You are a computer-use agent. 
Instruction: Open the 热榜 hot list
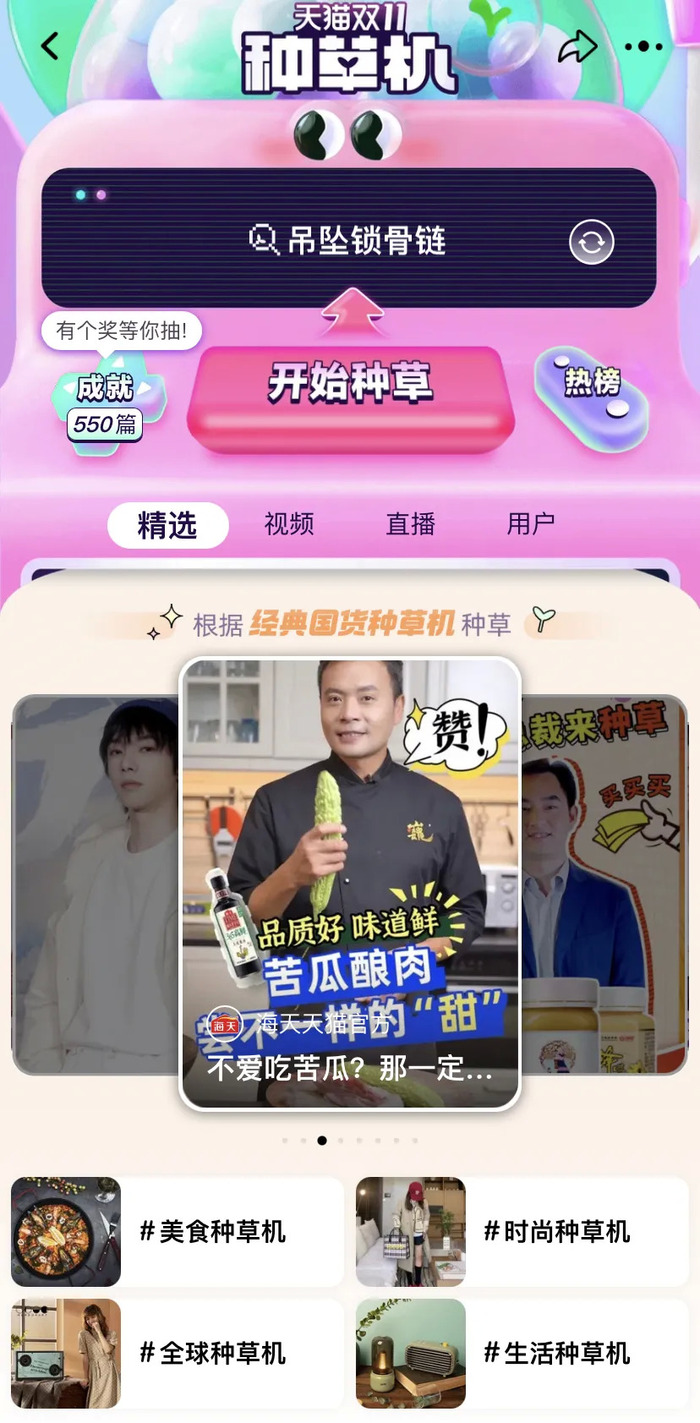[x=592, y=383]
